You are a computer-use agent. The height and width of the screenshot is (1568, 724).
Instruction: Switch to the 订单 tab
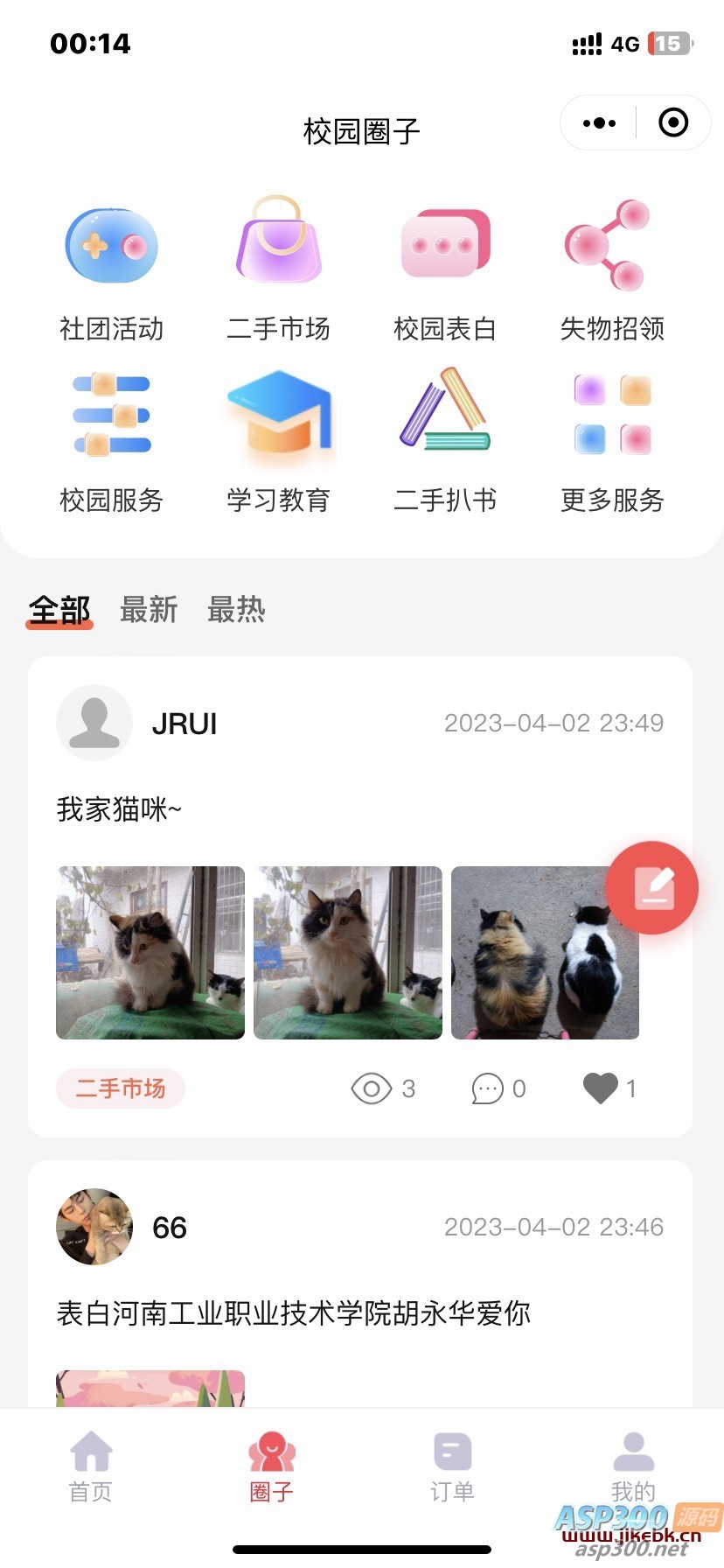[x=452, y=1466]
